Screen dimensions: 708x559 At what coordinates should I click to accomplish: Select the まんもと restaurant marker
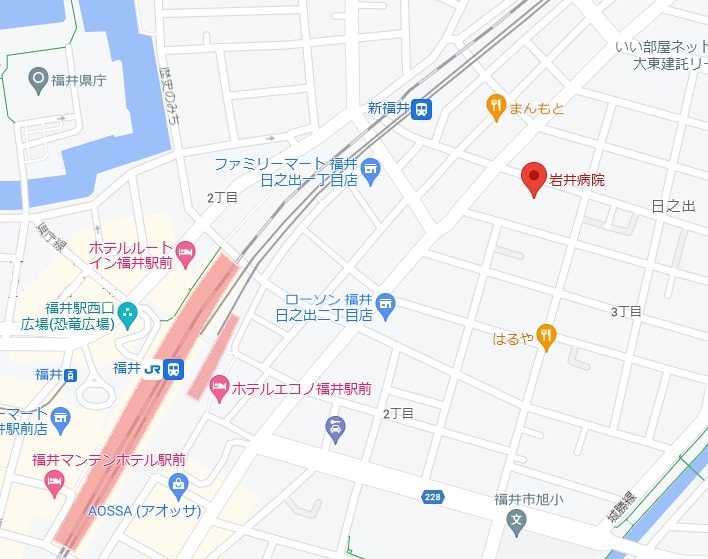click(x=495, y=107)
